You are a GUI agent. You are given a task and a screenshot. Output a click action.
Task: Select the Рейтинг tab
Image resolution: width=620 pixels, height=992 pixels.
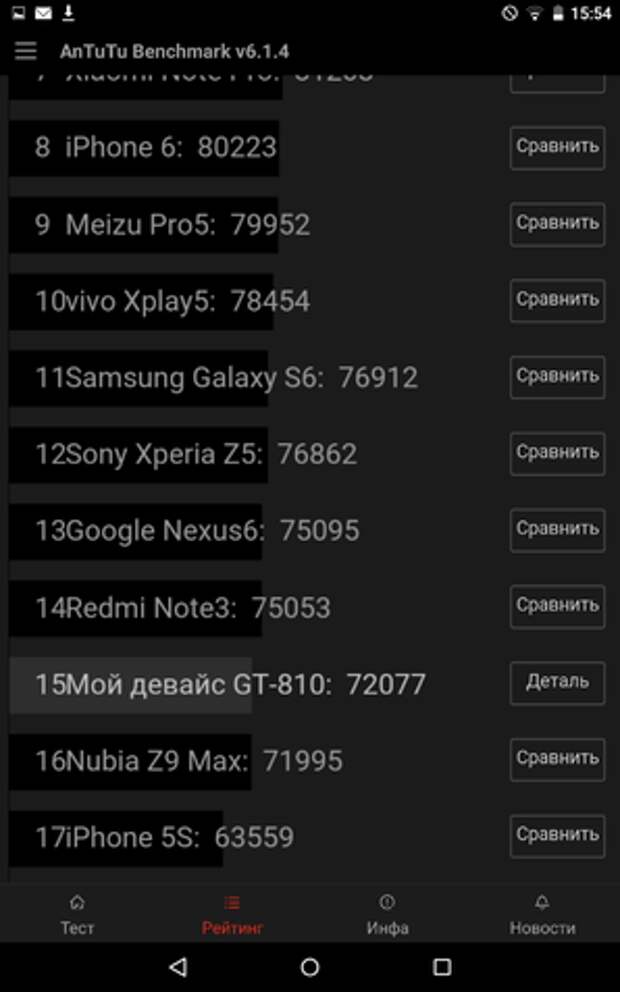point(232,915)
